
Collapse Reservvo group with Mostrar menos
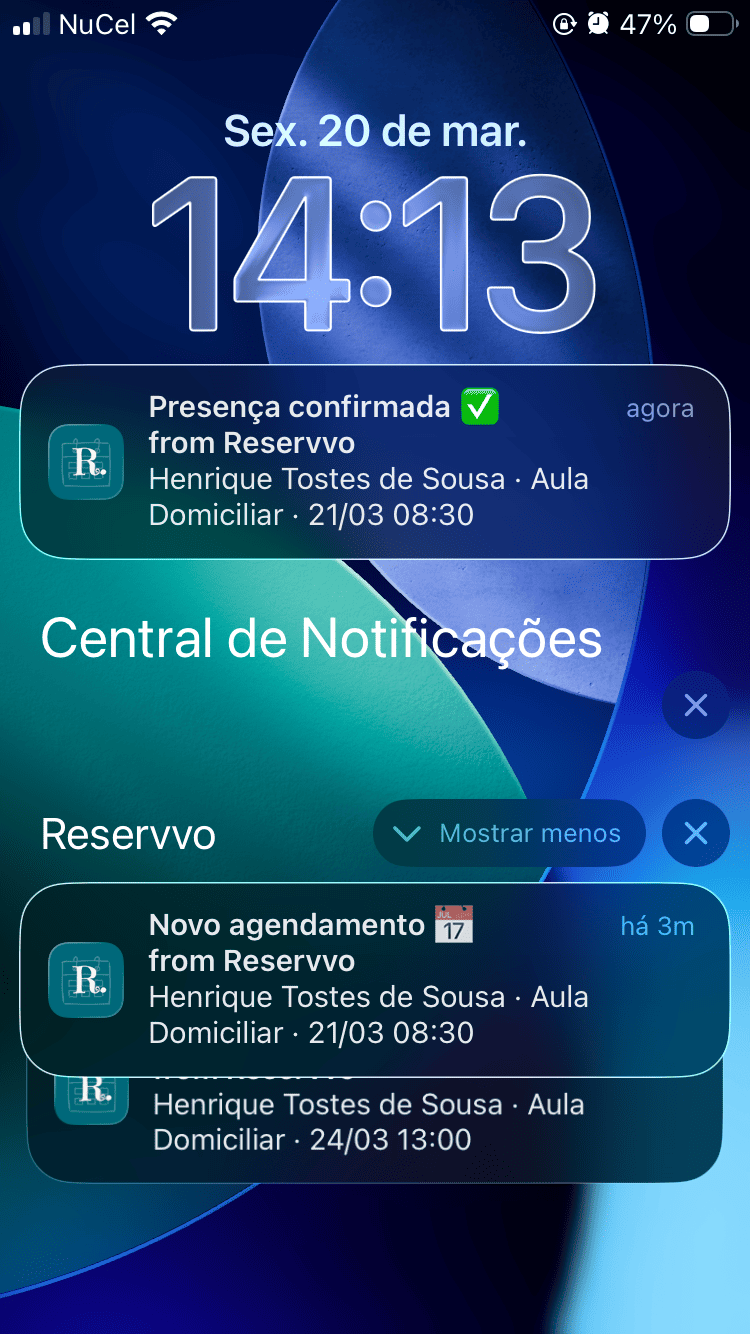[509, 833]
